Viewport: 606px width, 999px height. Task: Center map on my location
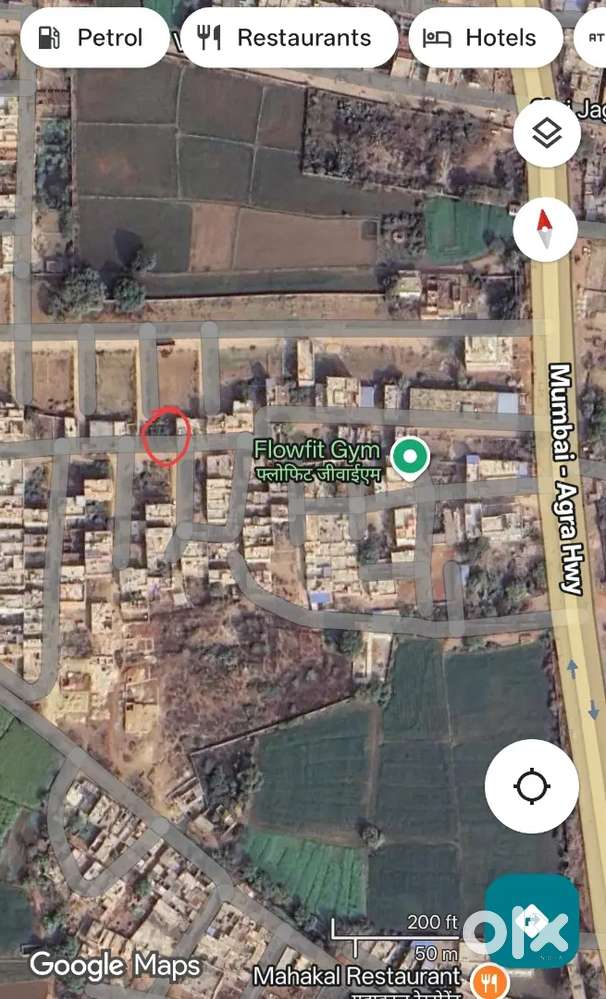tap(531, 786)
